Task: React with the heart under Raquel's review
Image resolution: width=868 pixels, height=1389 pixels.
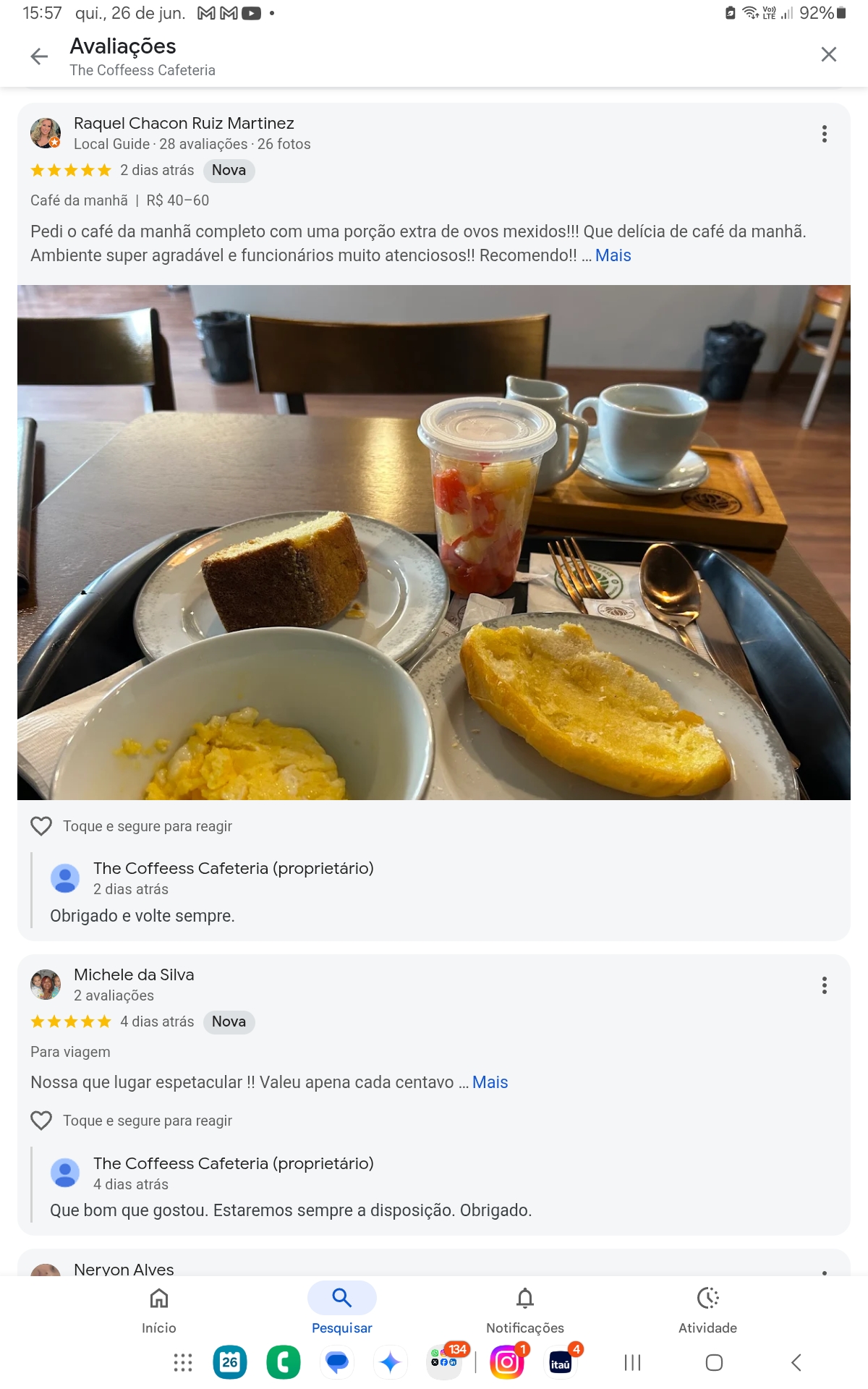Action: pyautogui.click(x=41, y=826)
